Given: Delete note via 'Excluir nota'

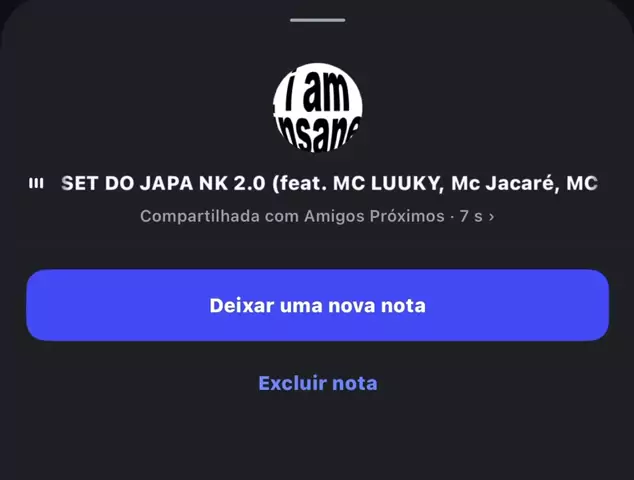Looking at the screenshot, I should (x=317, y=383).
